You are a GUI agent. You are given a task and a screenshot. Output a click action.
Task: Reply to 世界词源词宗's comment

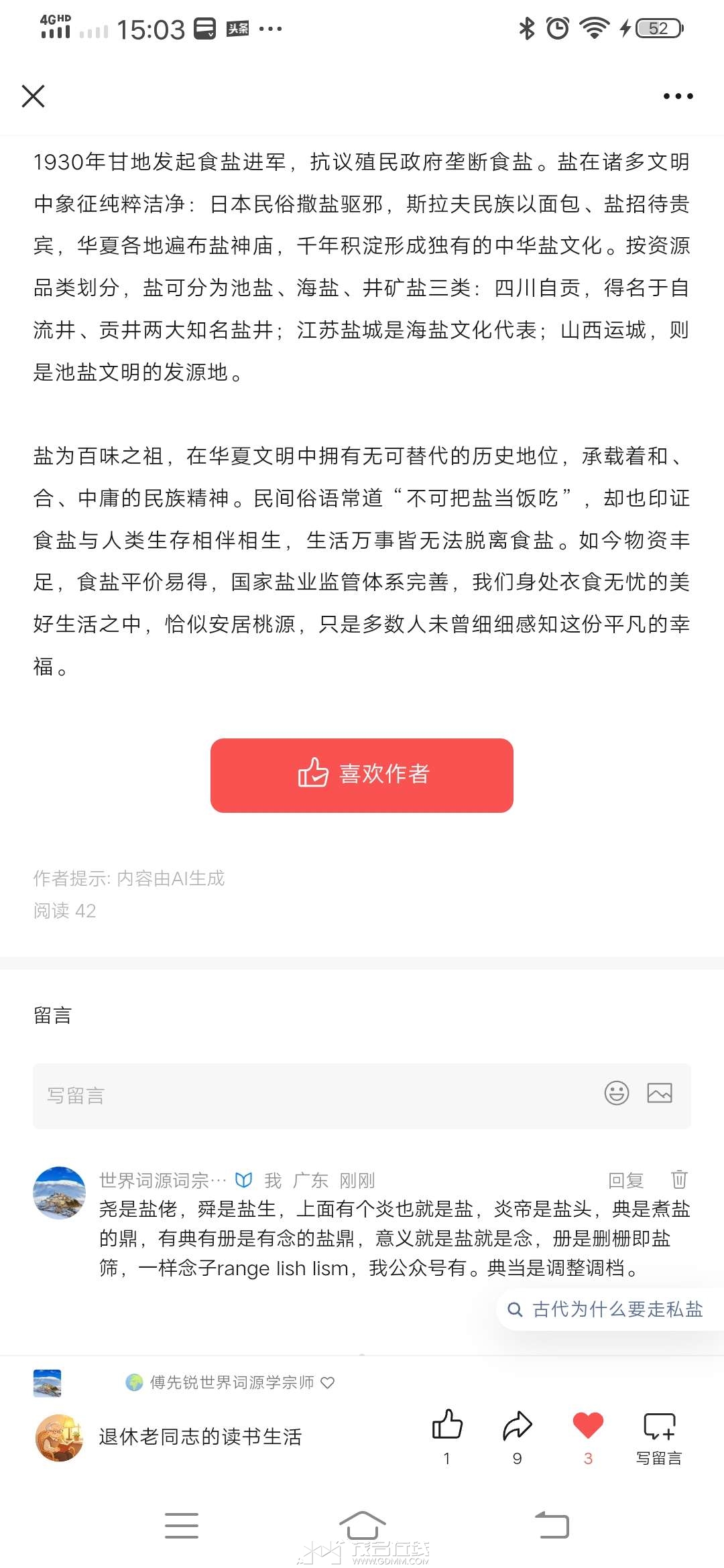tap(625, 1180)
